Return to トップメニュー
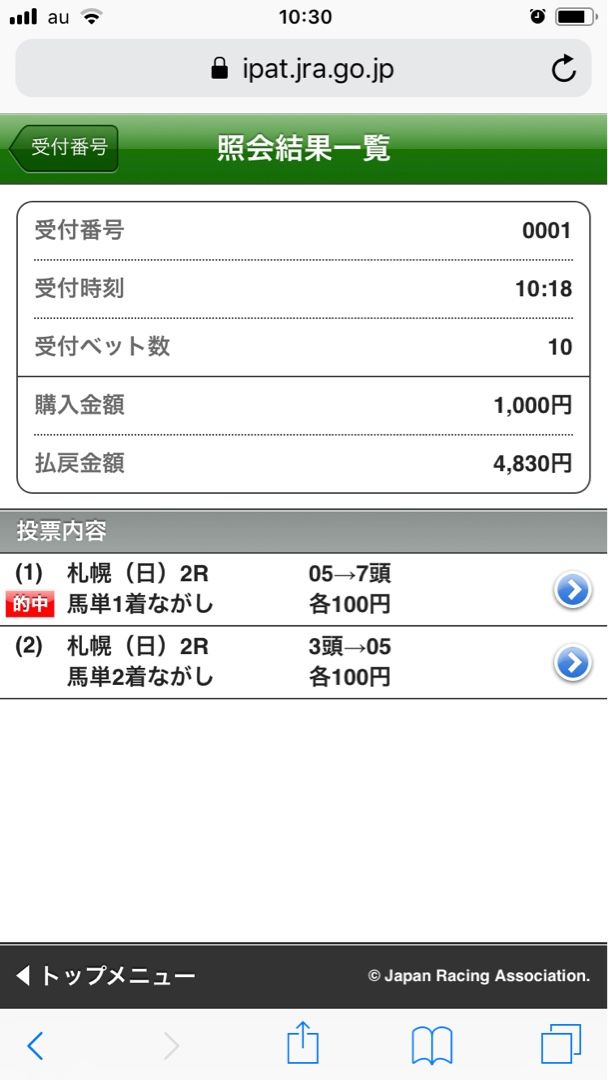This screenshot has width=608, height=1080. [105, 976]
